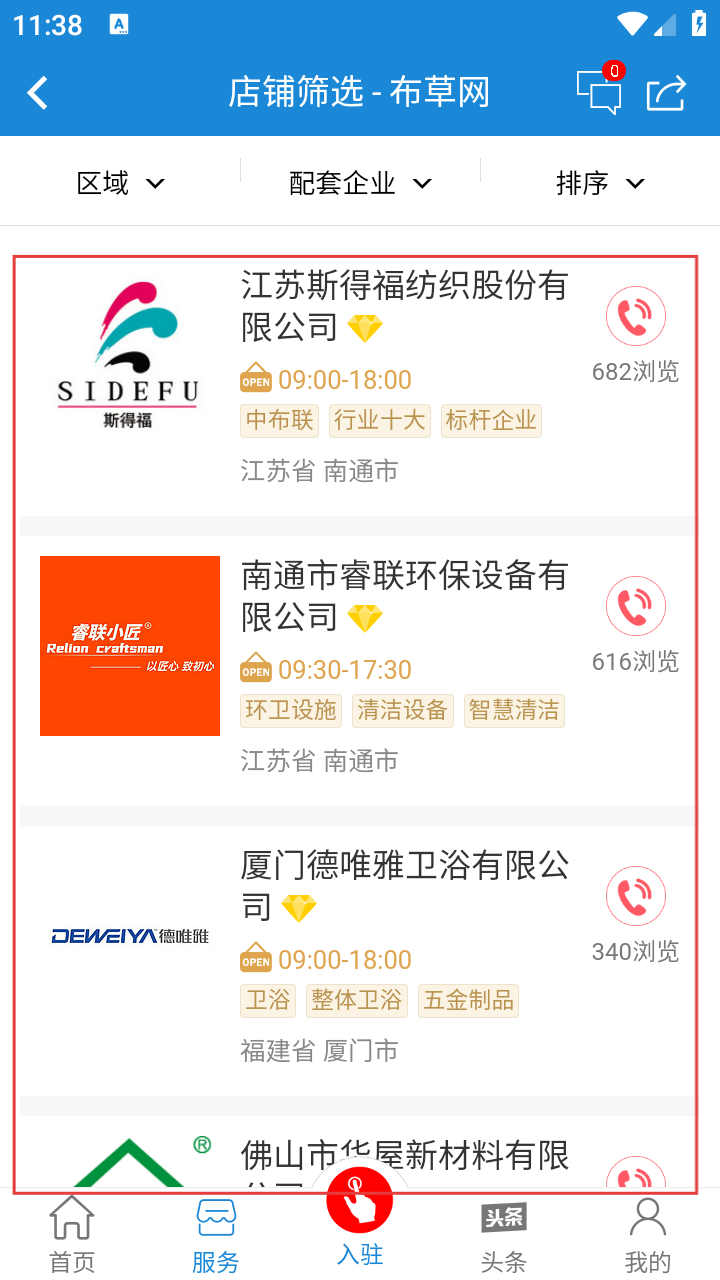The height and width of the screenshot is (1280, 720).
Task: Switch to the 头条 tab
Action: [503, 1234]
